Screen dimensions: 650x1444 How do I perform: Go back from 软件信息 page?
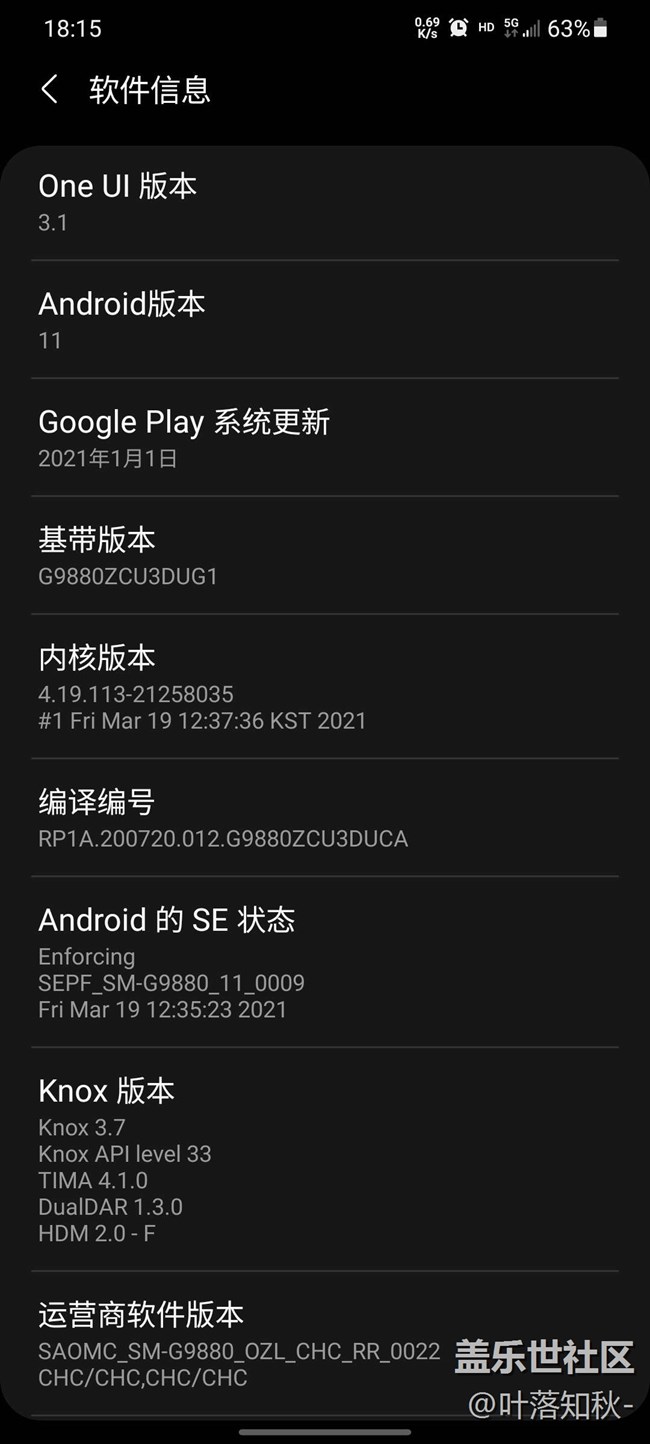49,90
